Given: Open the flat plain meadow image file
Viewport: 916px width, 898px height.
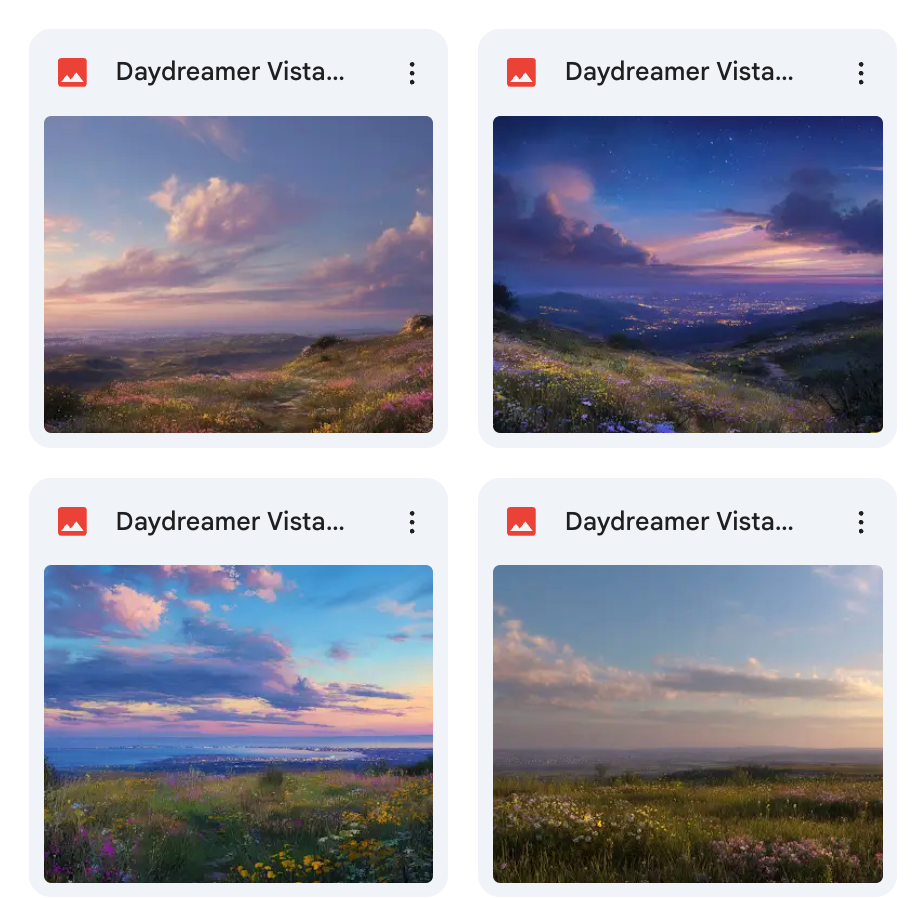Looking at the screenshot, I should [x=687, y=723].
